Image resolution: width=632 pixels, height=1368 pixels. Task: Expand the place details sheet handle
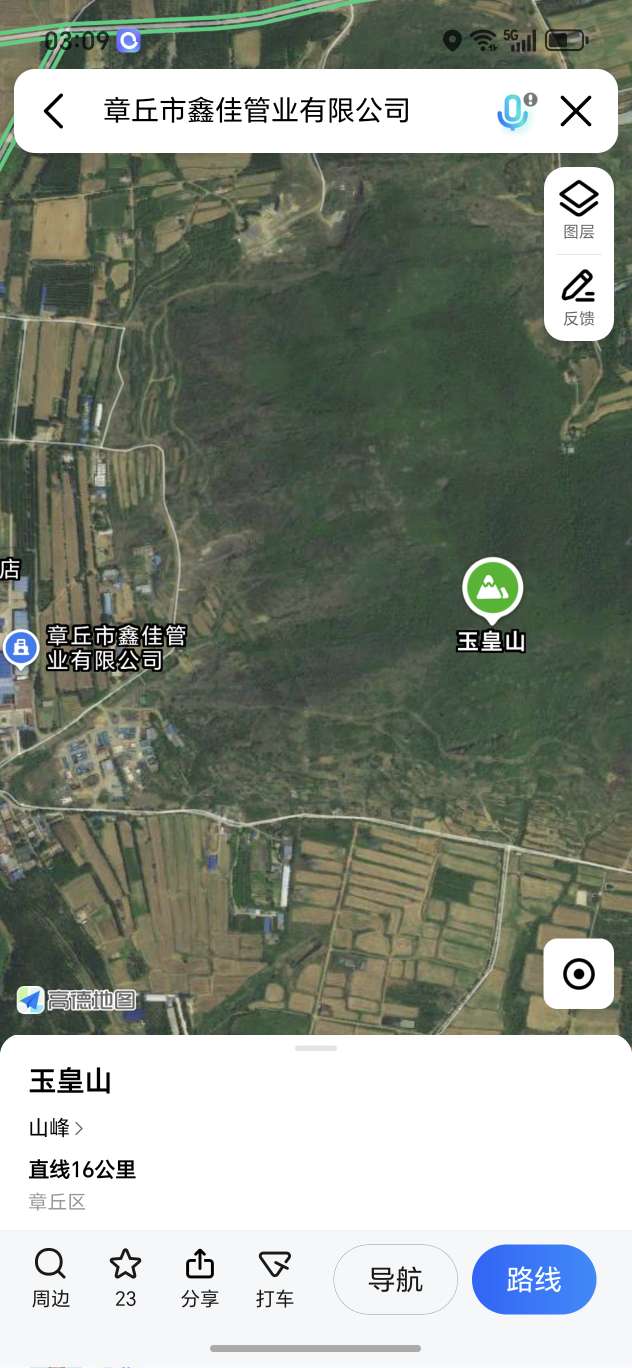click(316, 1048)
